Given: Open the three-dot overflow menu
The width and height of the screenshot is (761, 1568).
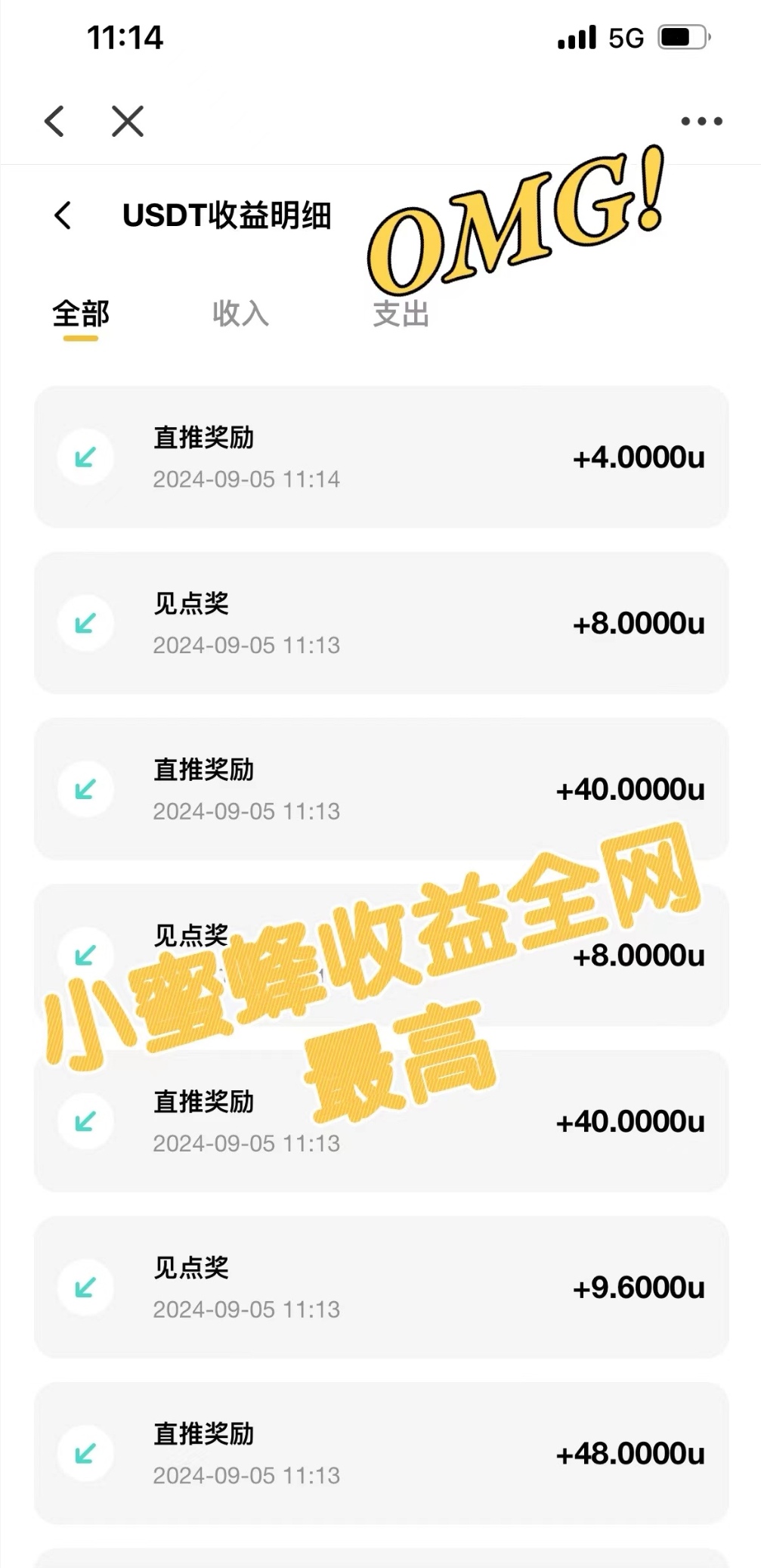Looking at the screenshot, I should pyautogui.click(x=701, y=121).
